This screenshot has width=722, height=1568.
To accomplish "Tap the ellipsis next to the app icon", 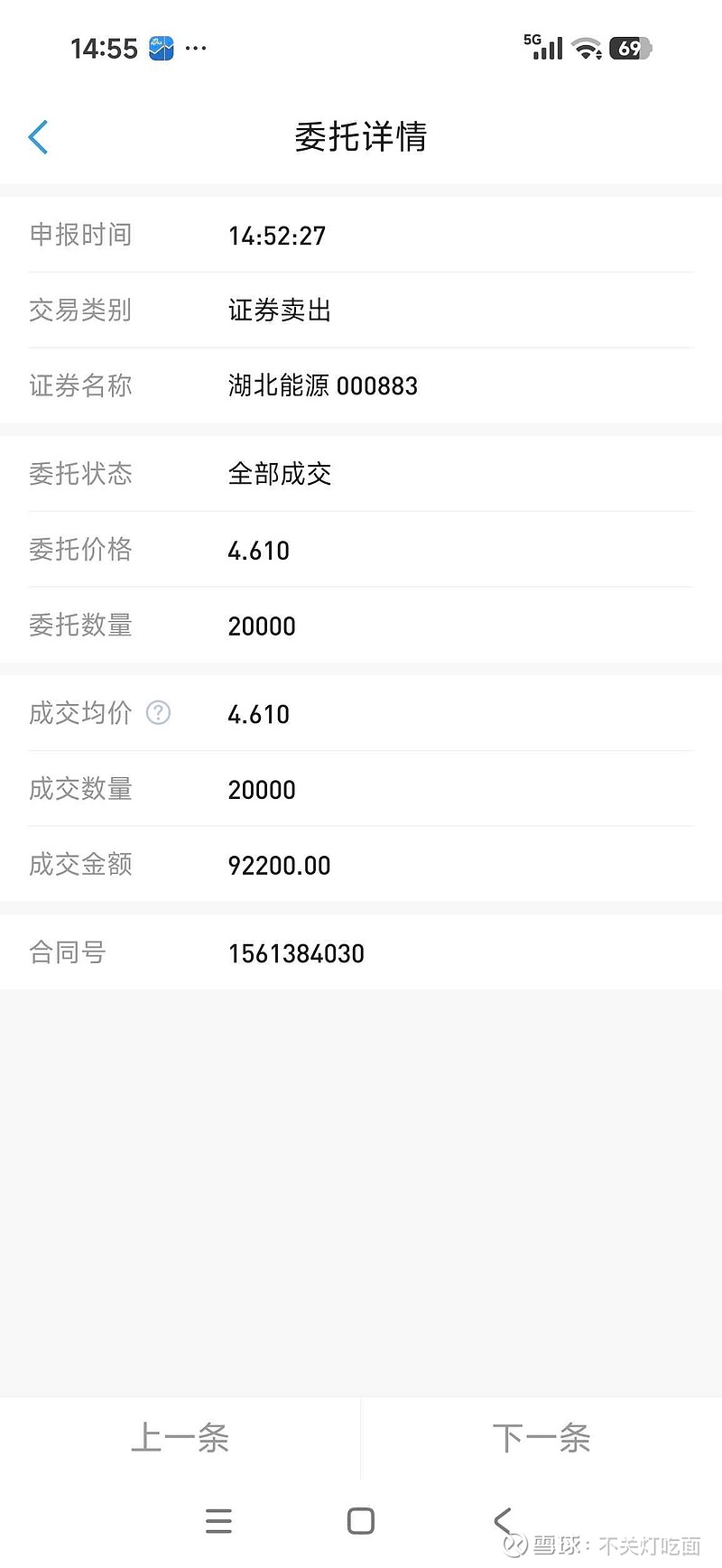I will (x=196, y=48).
